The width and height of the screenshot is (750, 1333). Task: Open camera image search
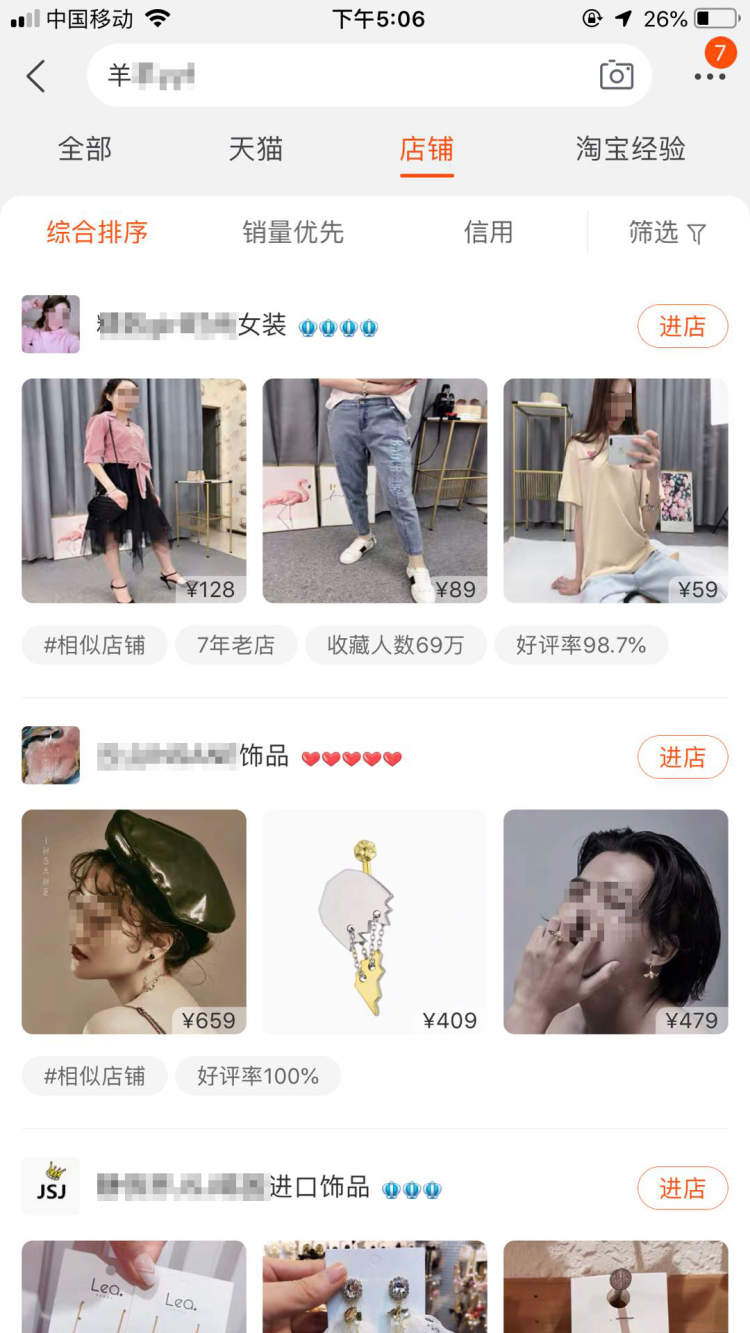tap(616, 75)
